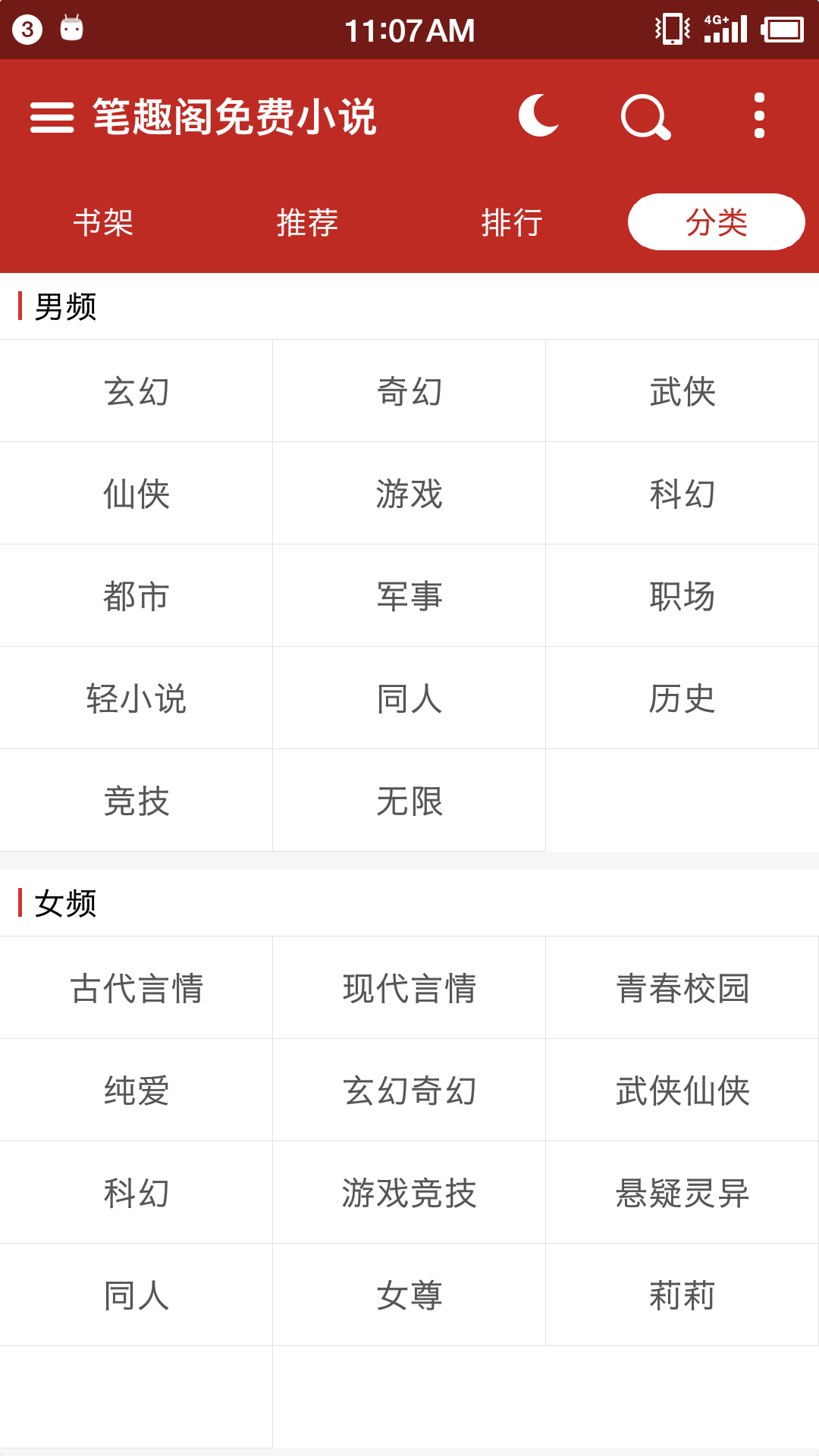The width and height of the screenshot is (819, 1456).
Task: Choose the 军事 category
Action: tap(409, 596)
